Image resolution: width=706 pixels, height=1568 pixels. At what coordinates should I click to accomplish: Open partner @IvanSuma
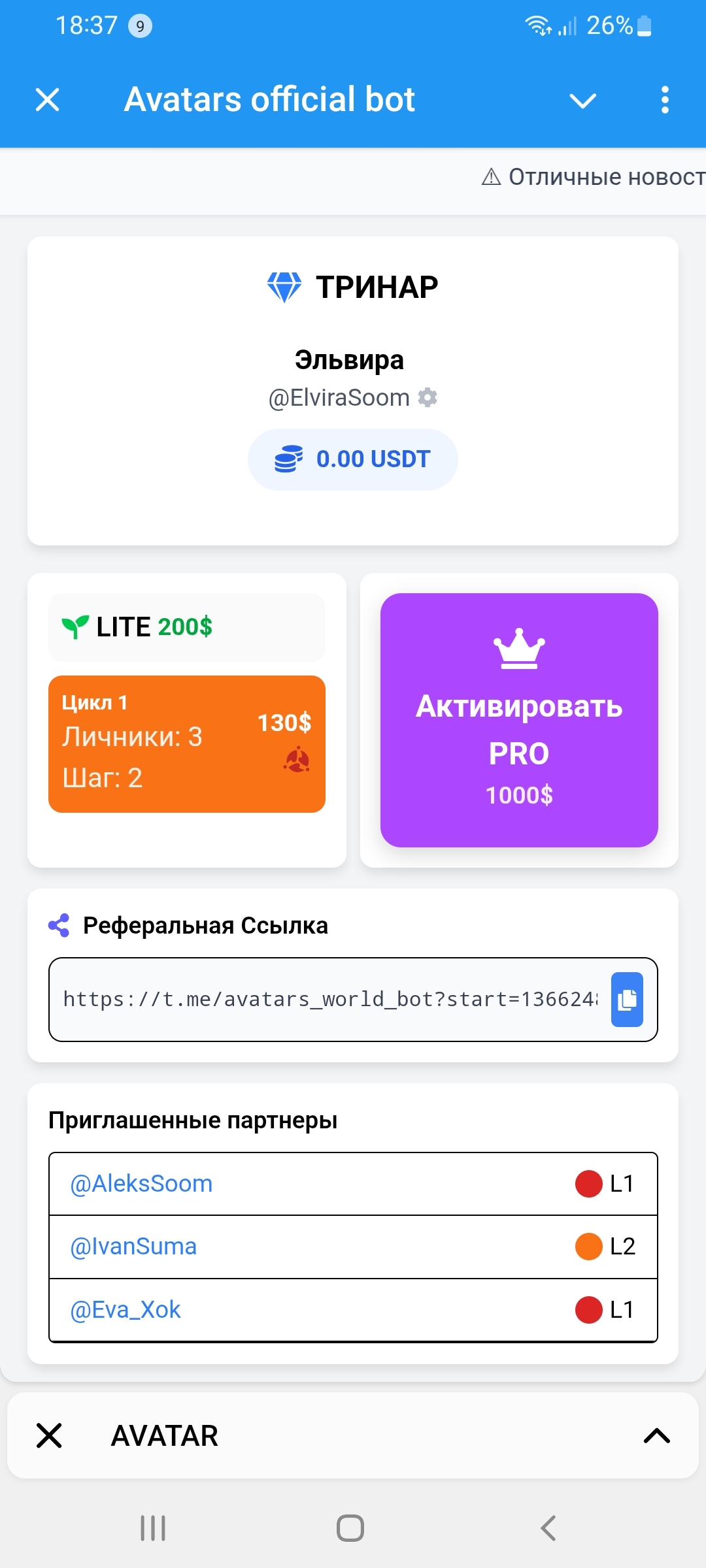click(x=134, y=1247)
